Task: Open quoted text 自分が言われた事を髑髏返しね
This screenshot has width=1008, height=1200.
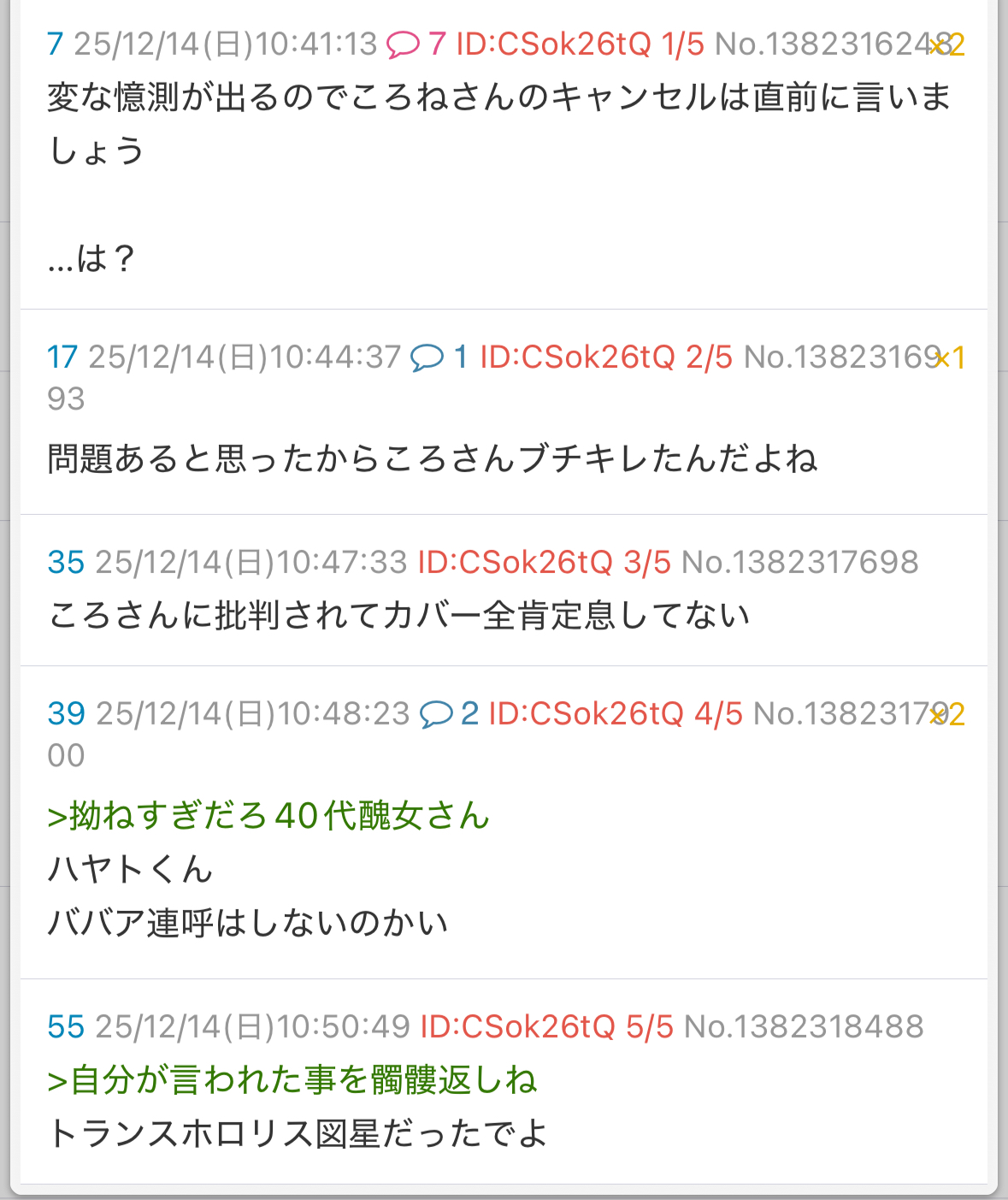Action: (x=292, y=1080)
